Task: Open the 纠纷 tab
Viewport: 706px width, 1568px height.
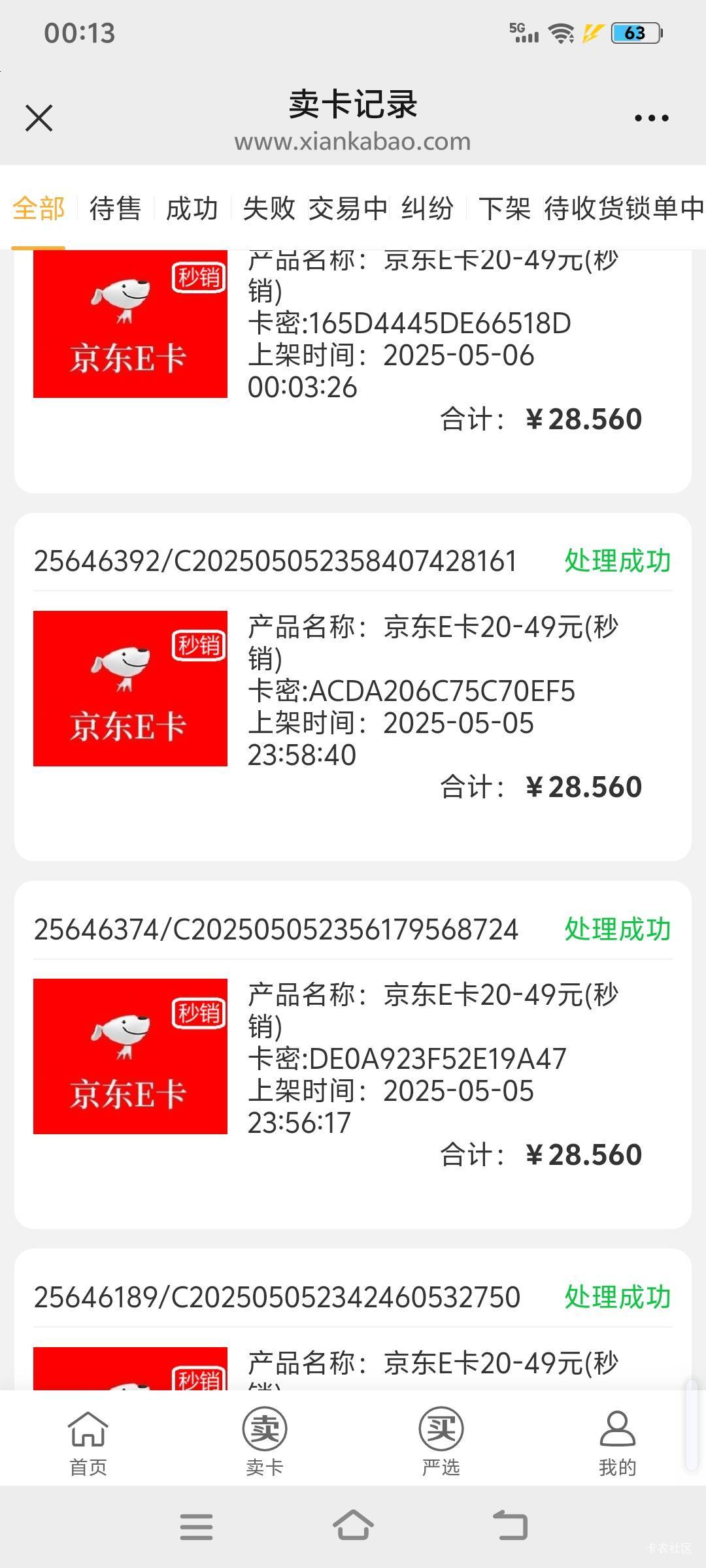Action: [428, 208]
